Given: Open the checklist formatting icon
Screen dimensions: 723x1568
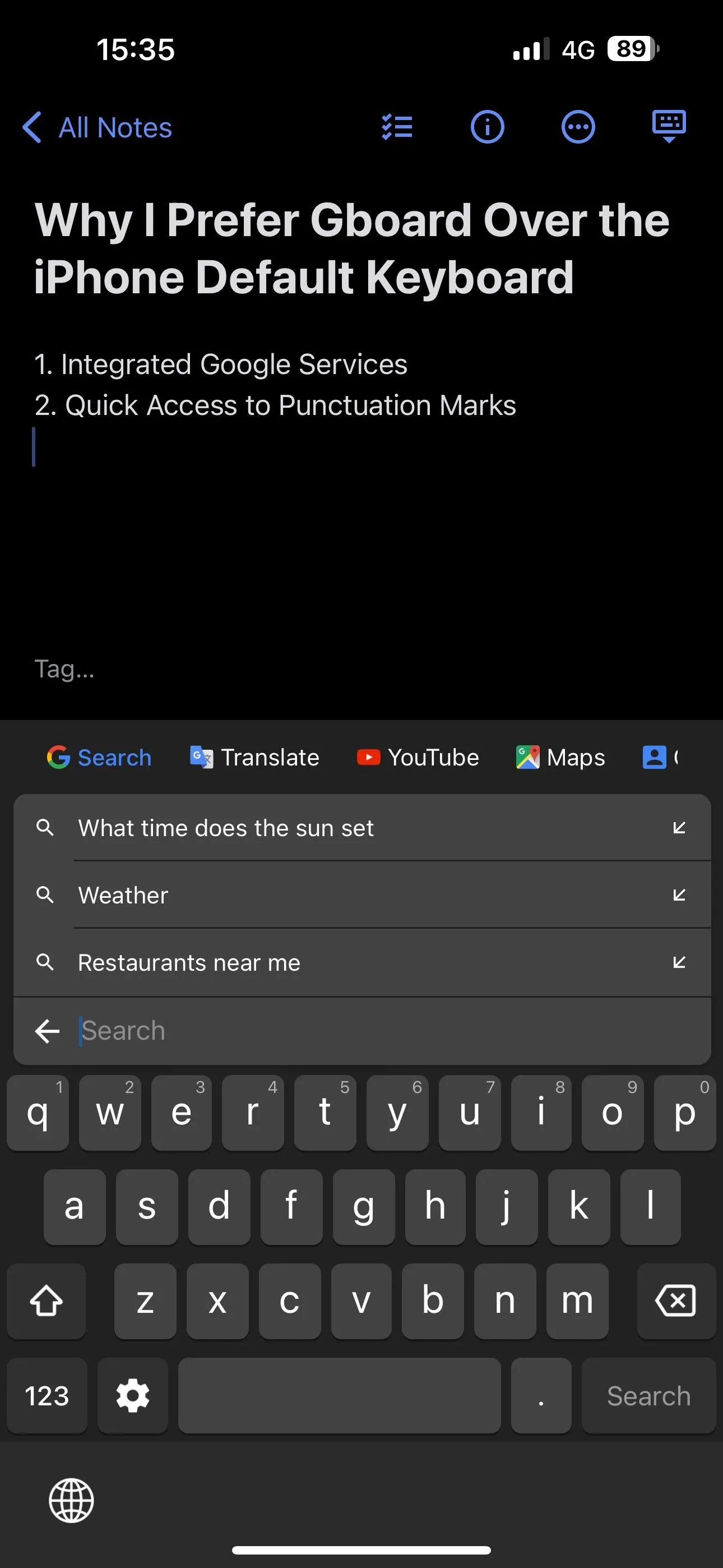Looking at the screenshot, I should (397, 127).
